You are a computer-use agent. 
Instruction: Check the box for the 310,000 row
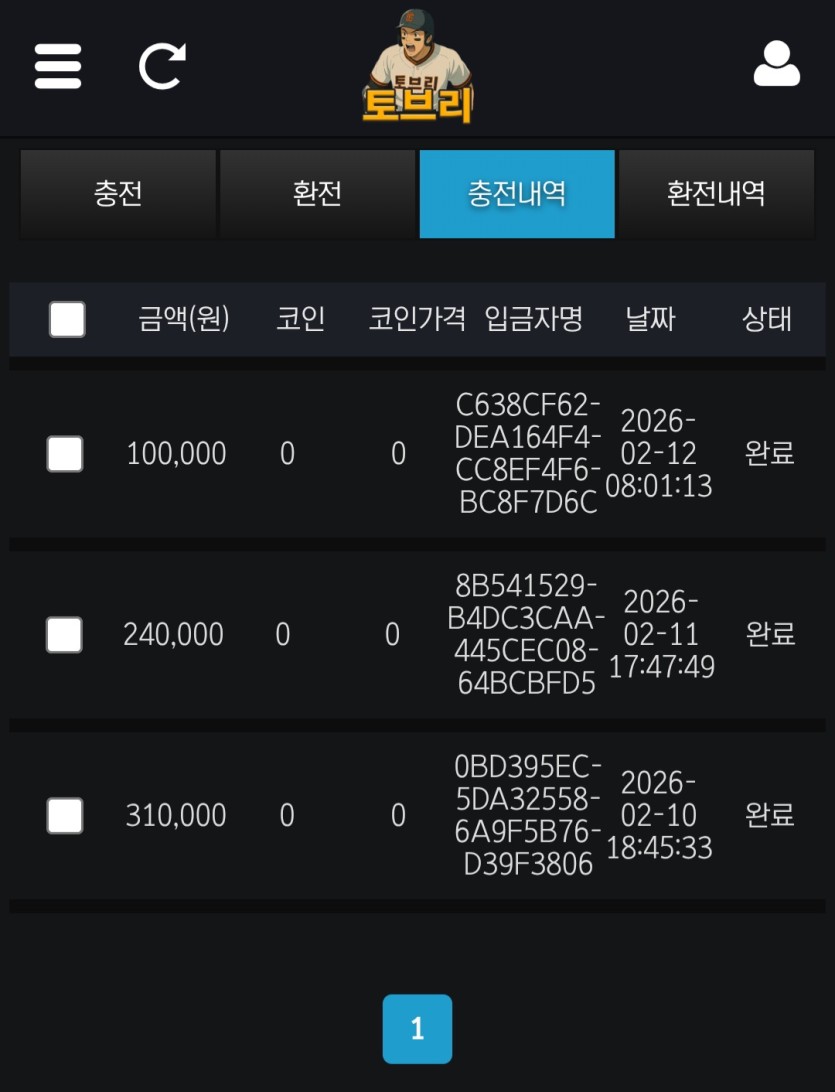(x=65, y=816)
